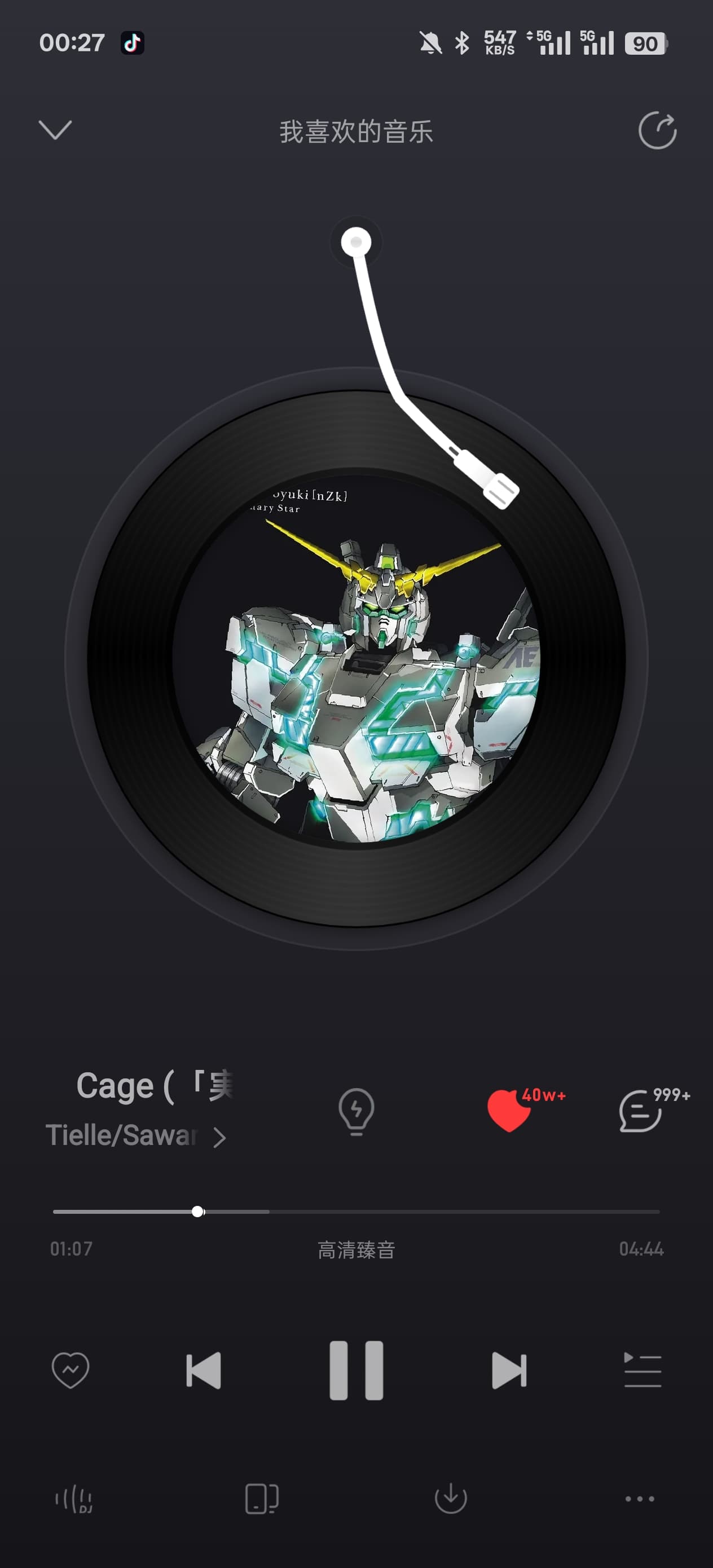Collapse the player with the down chevron
Viewport: 713px width, 1568px height.
pyautogui.click(x=55, y=130)
